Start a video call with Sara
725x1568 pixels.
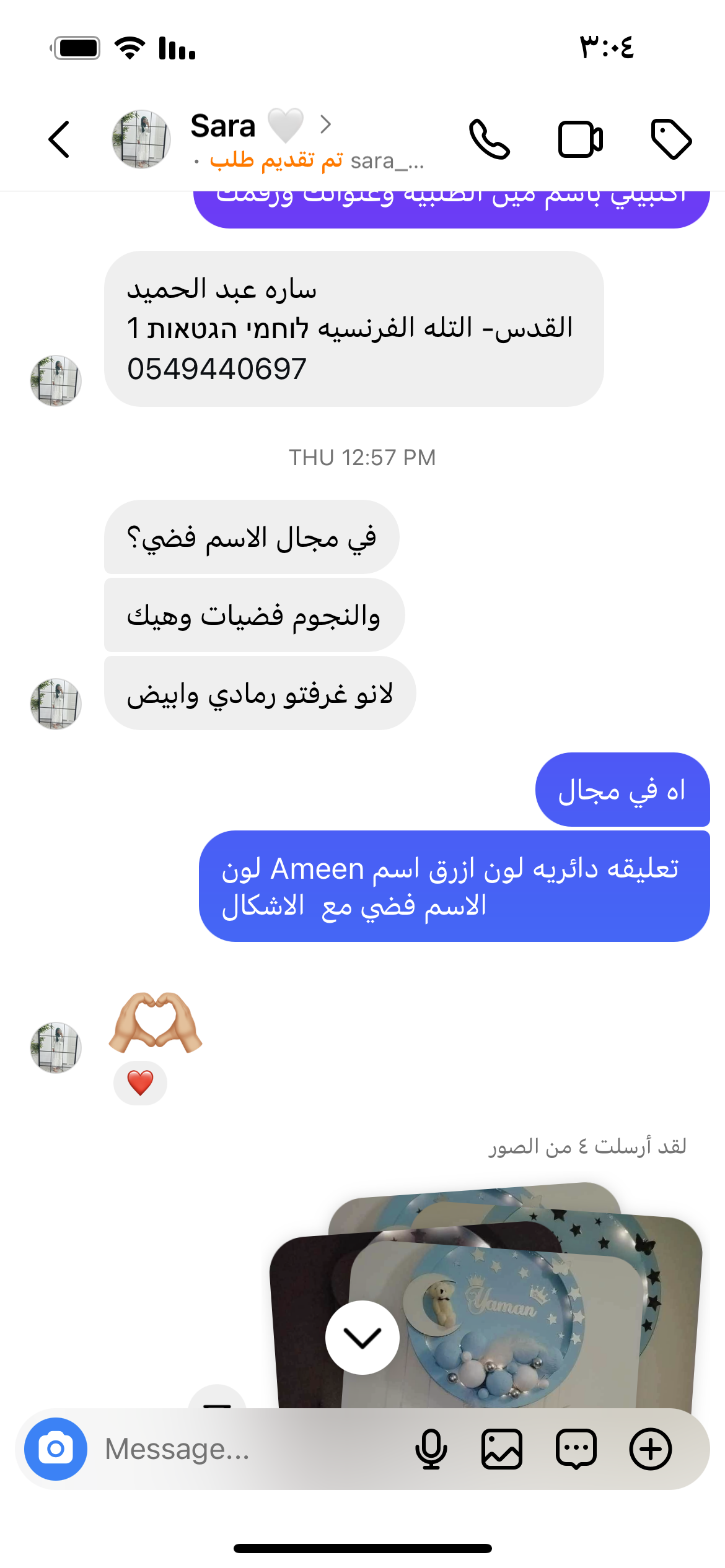pyautogui.click(x=580, y=139)
